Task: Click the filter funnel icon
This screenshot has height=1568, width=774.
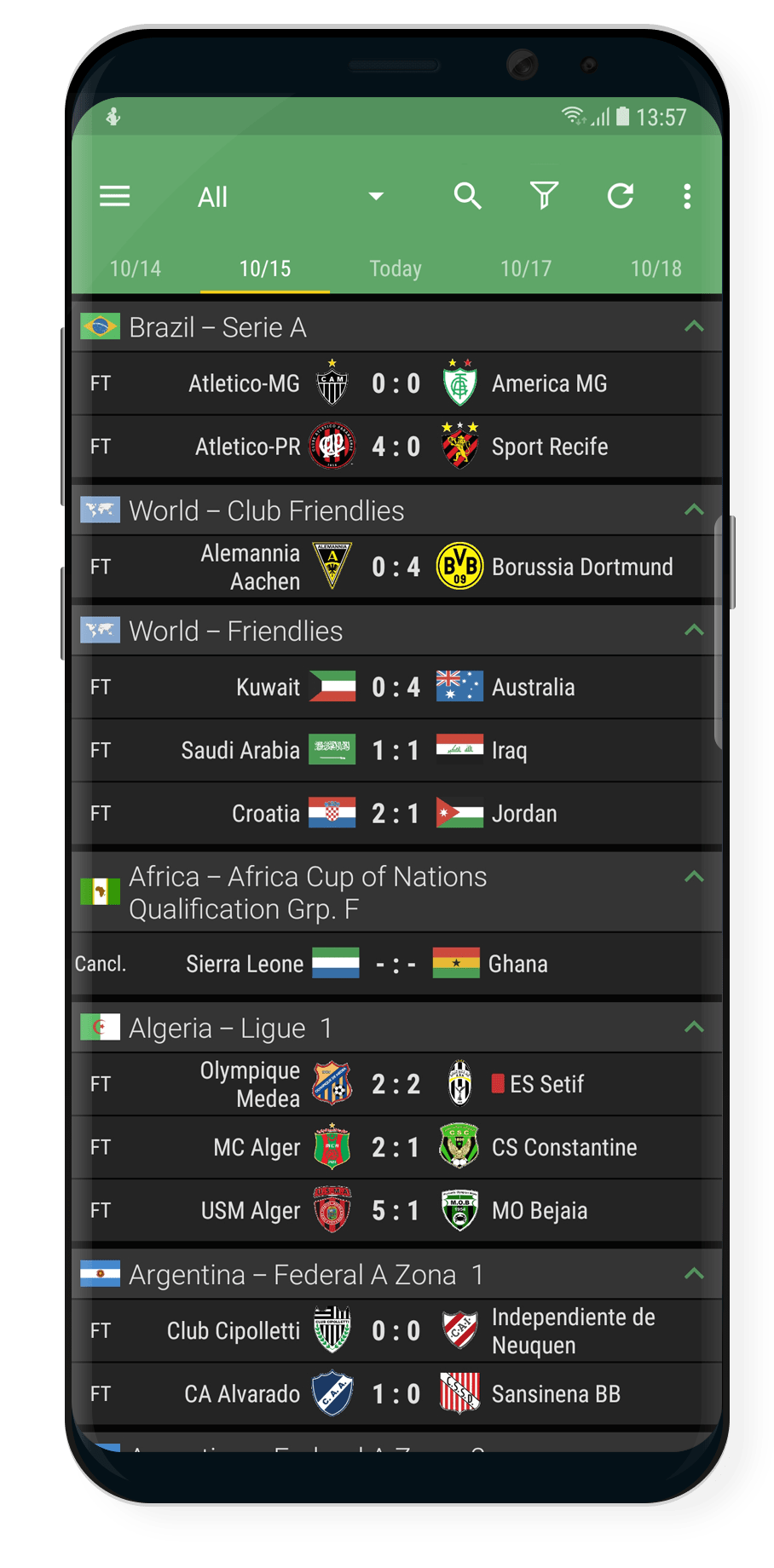Action: coord(545,196)
